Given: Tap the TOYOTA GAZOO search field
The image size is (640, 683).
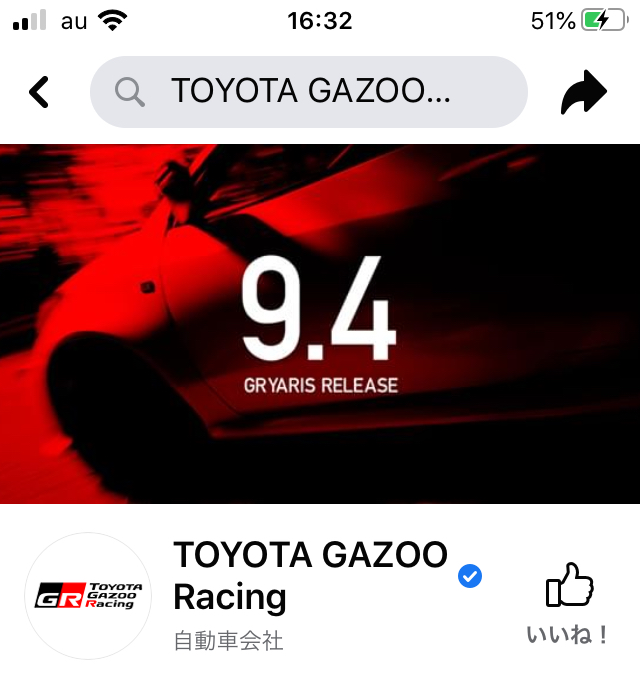Looking at the screenshot, I should point(308,92).
